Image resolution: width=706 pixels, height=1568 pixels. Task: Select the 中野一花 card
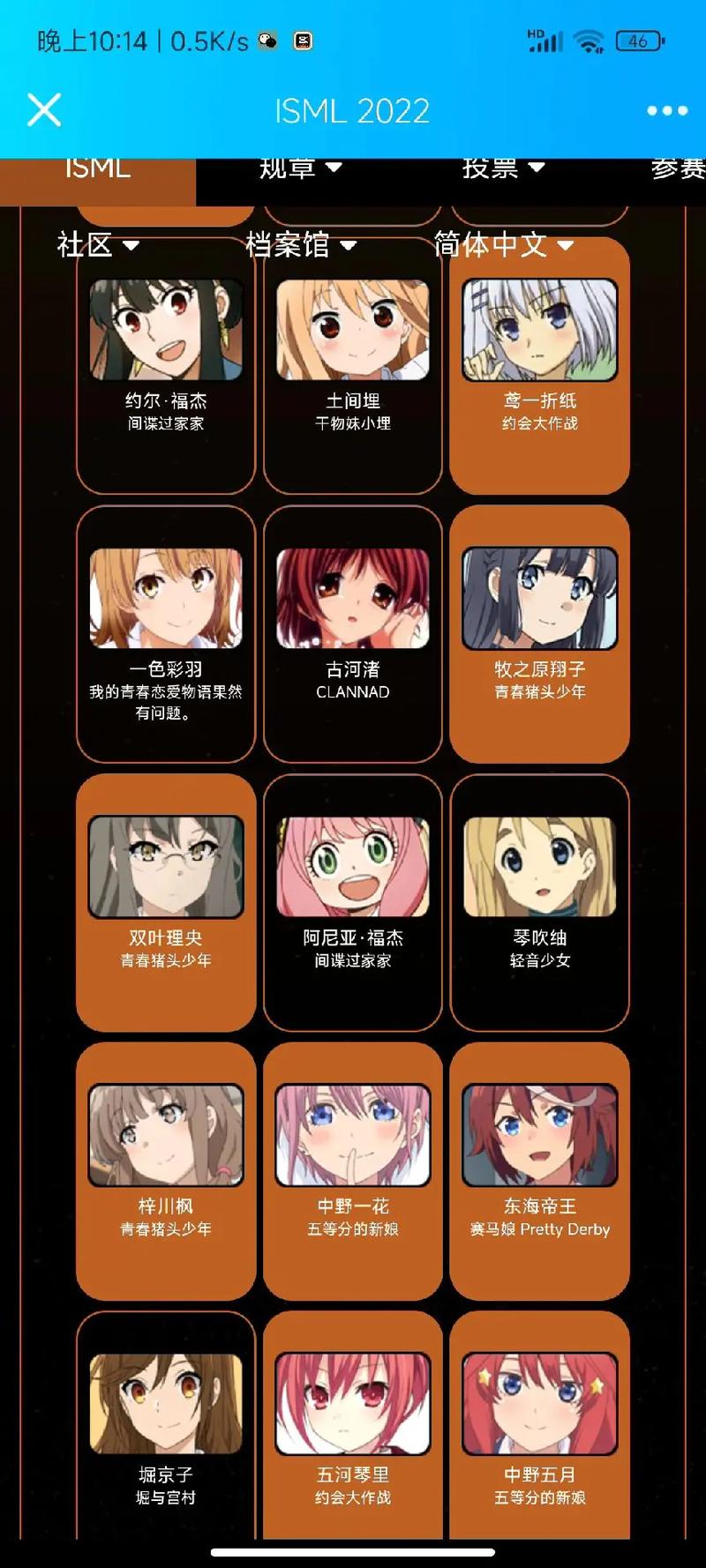click(353, 1173)
